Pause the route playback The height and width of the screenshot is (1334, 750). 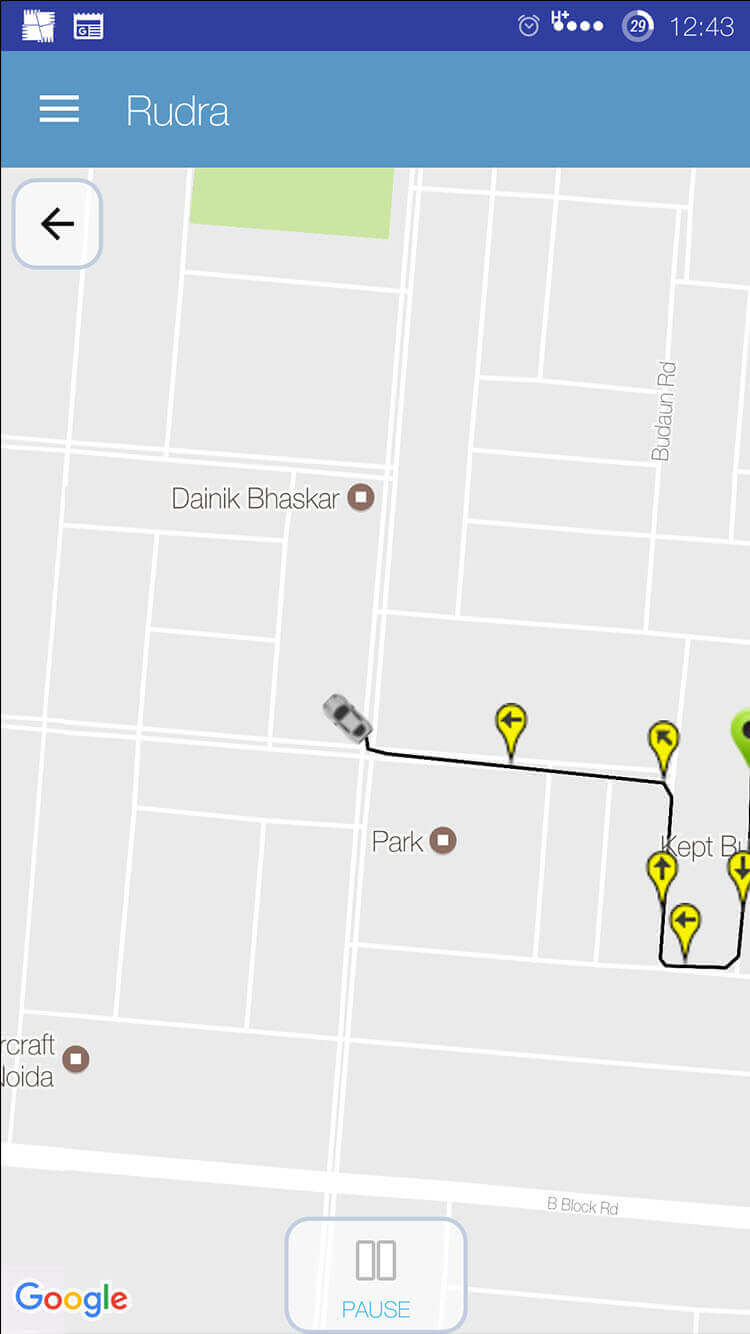[376, 1275]
